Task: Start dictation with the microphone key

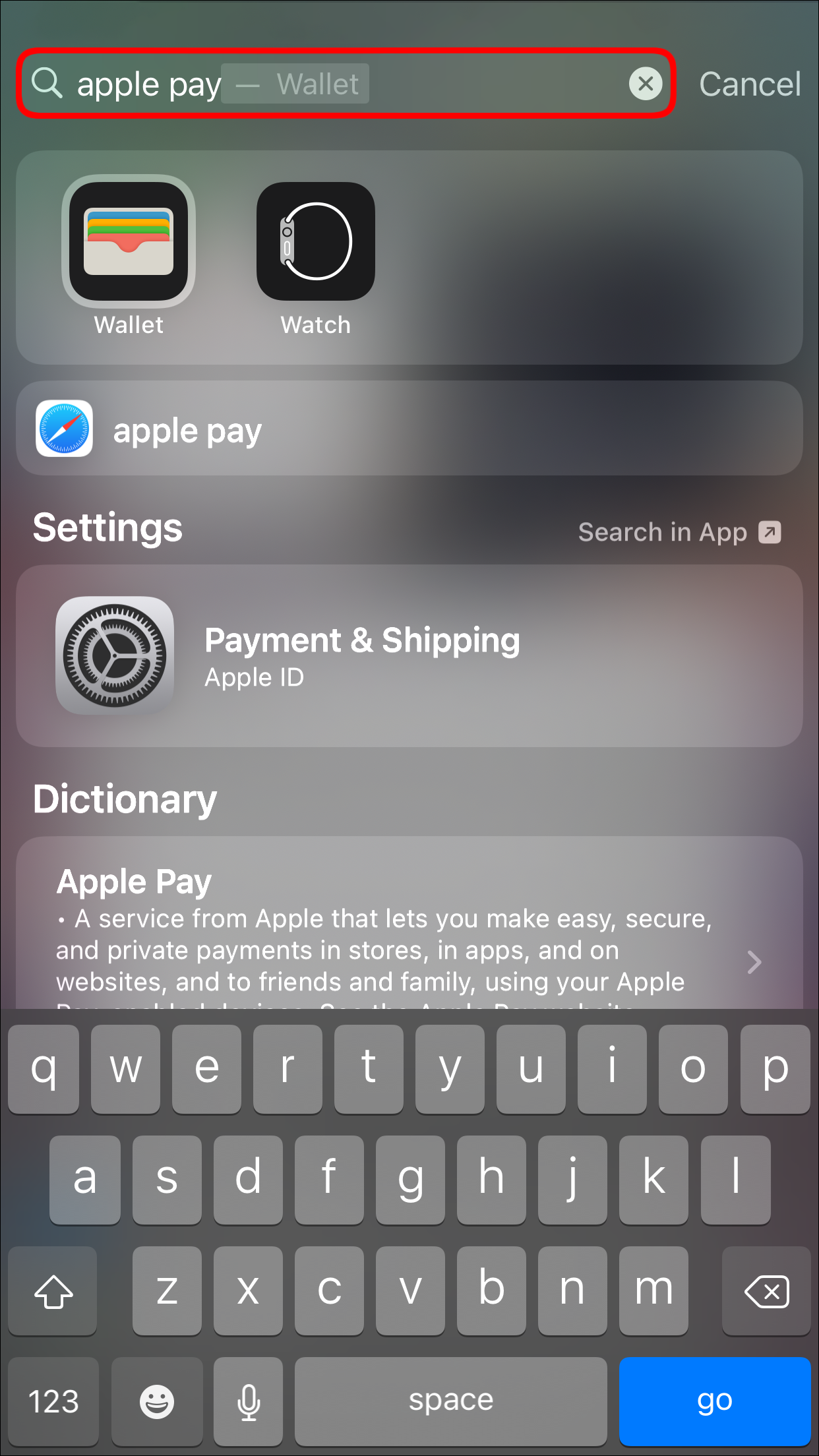Action: 249,1401
